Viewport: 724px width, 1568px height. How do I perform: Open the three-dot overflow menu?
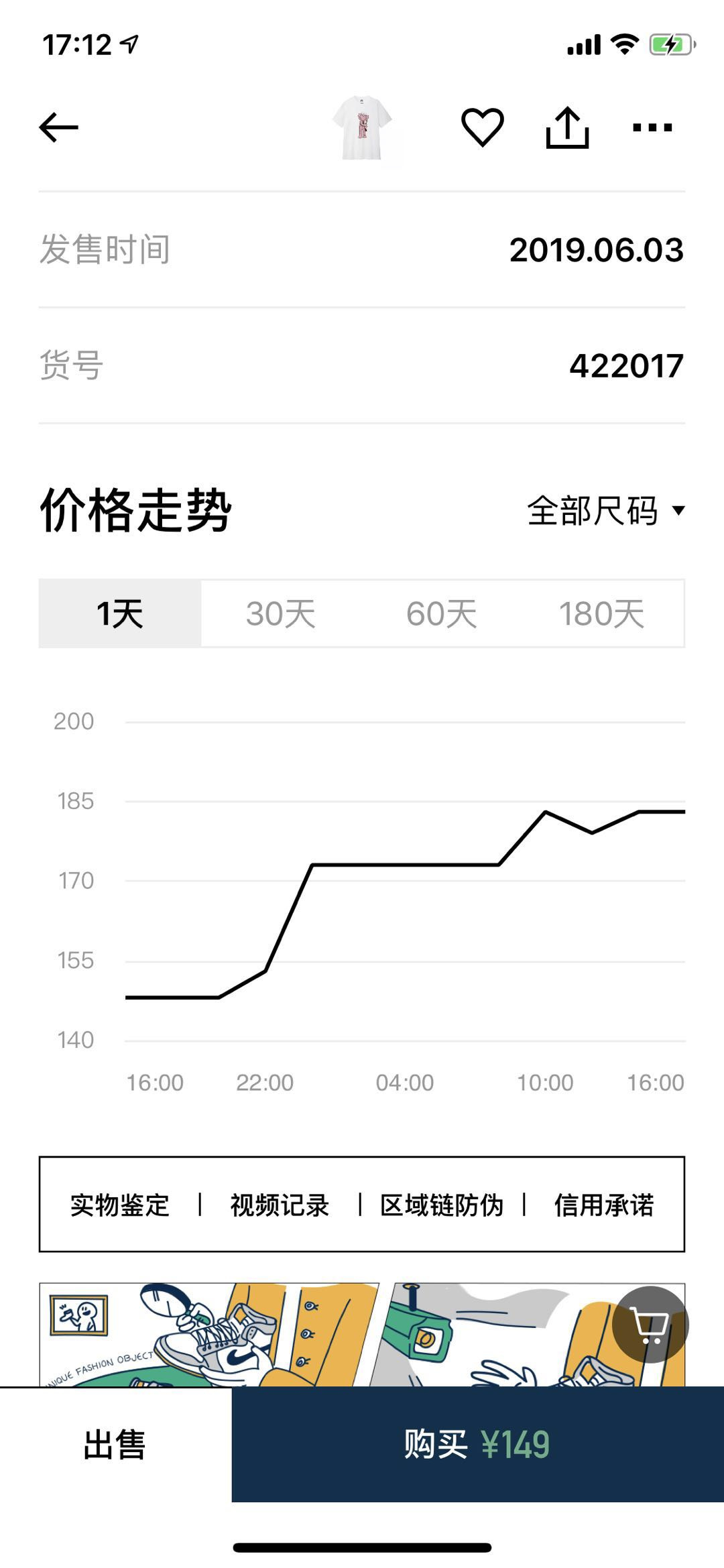pyautogui.click(x=652, y=127)
